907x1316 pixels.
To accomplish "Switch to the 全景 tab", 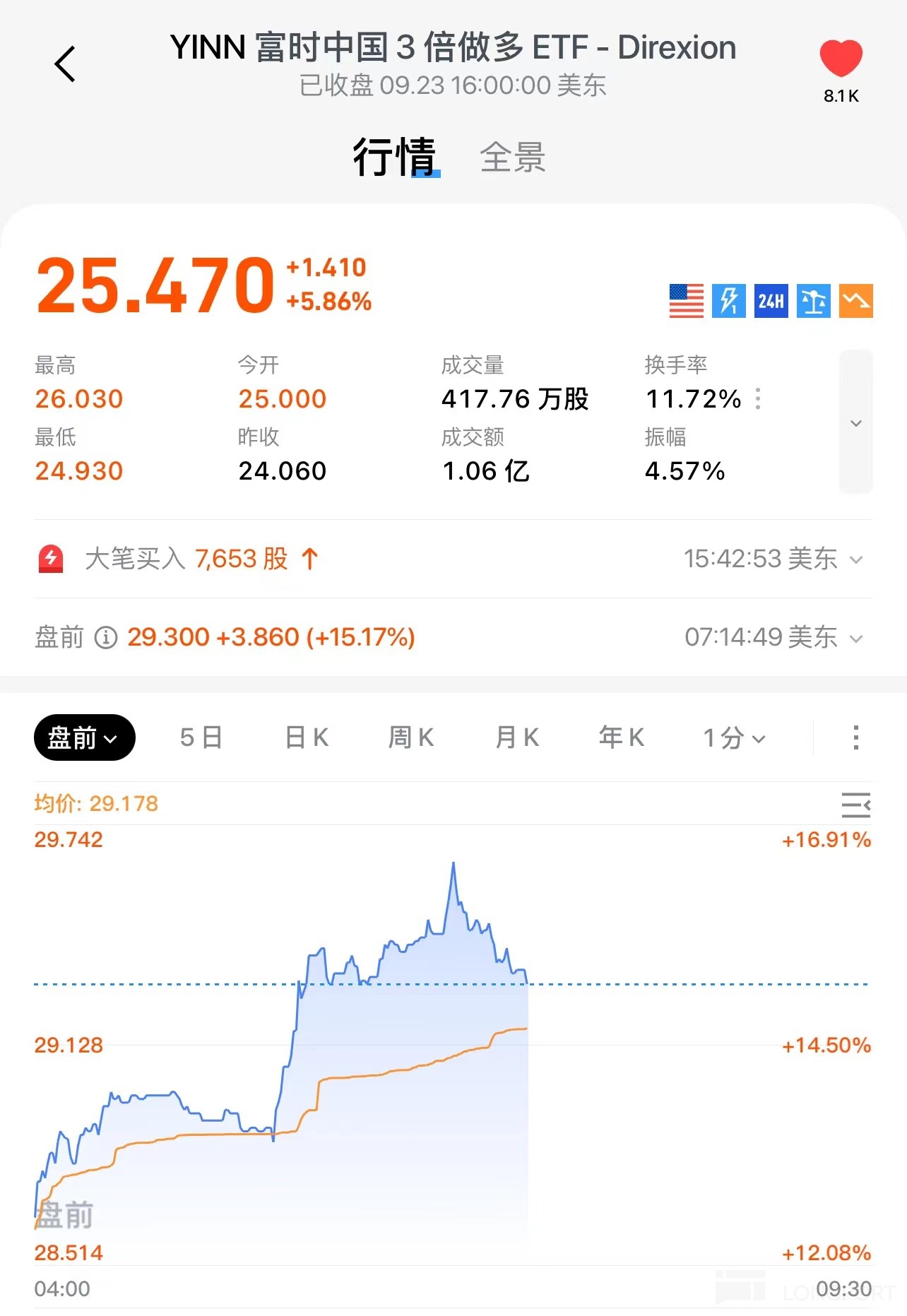I will (512, 157).
